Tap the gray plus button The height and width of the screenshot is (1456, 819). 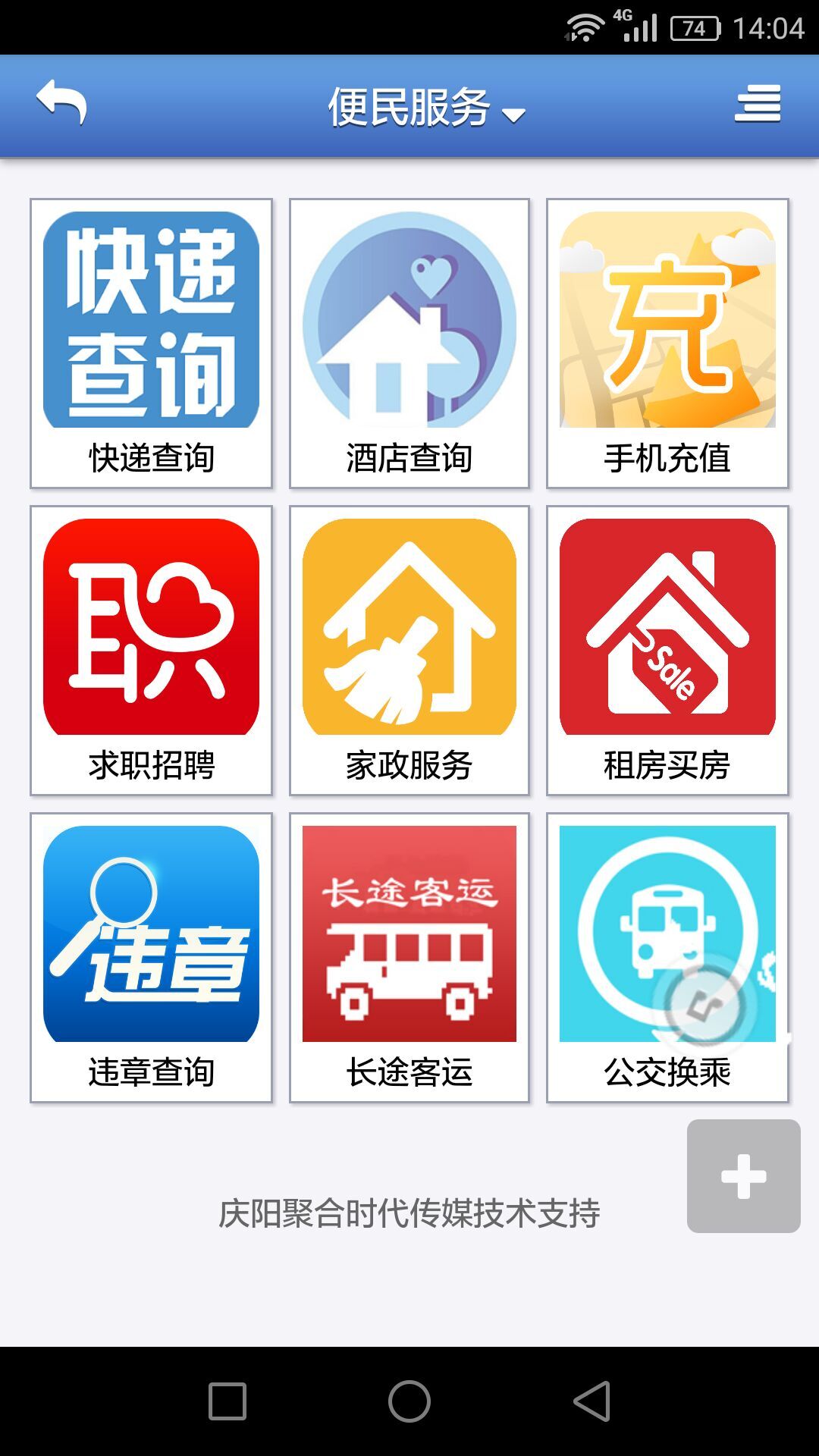(x=743, y=1176)
